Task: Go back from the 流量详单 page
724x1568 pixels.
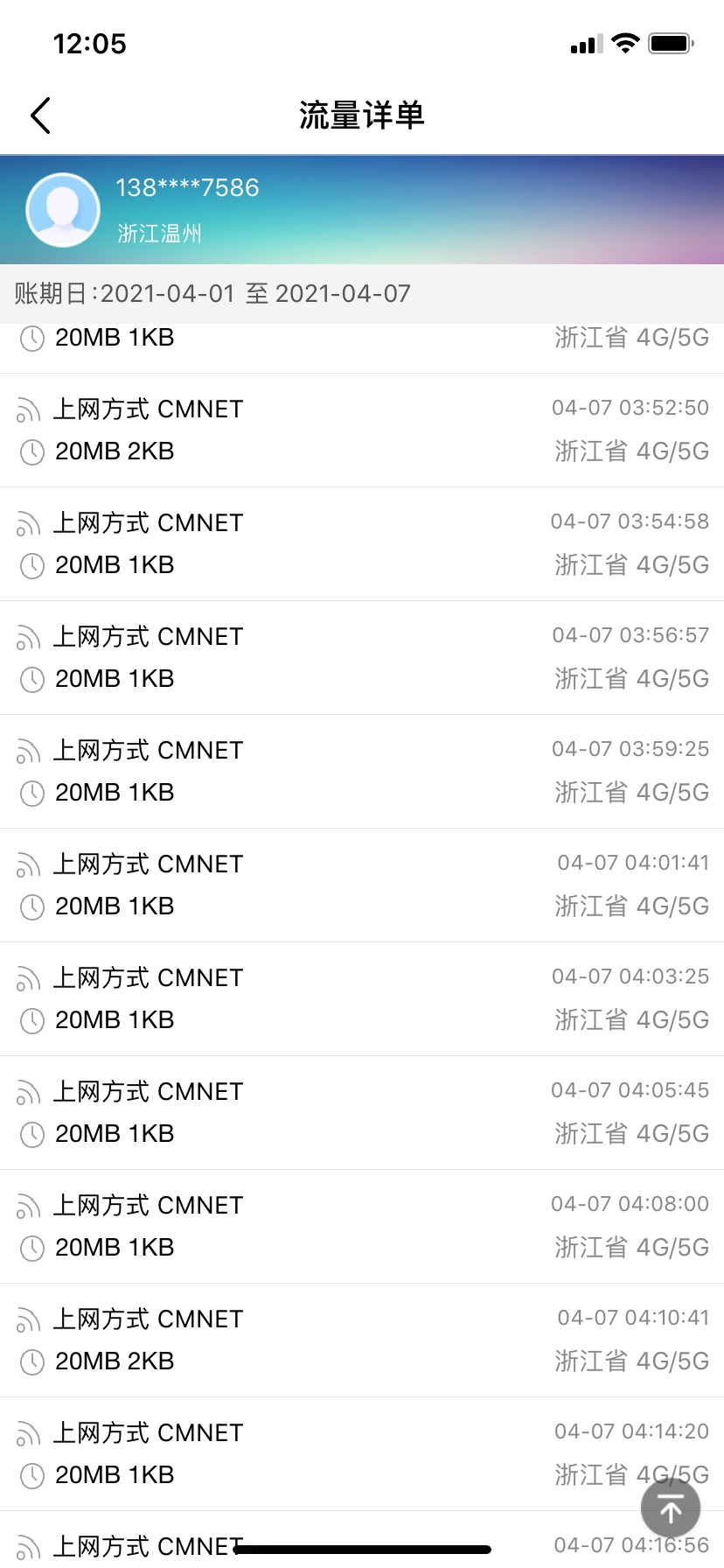Action: 40,115
